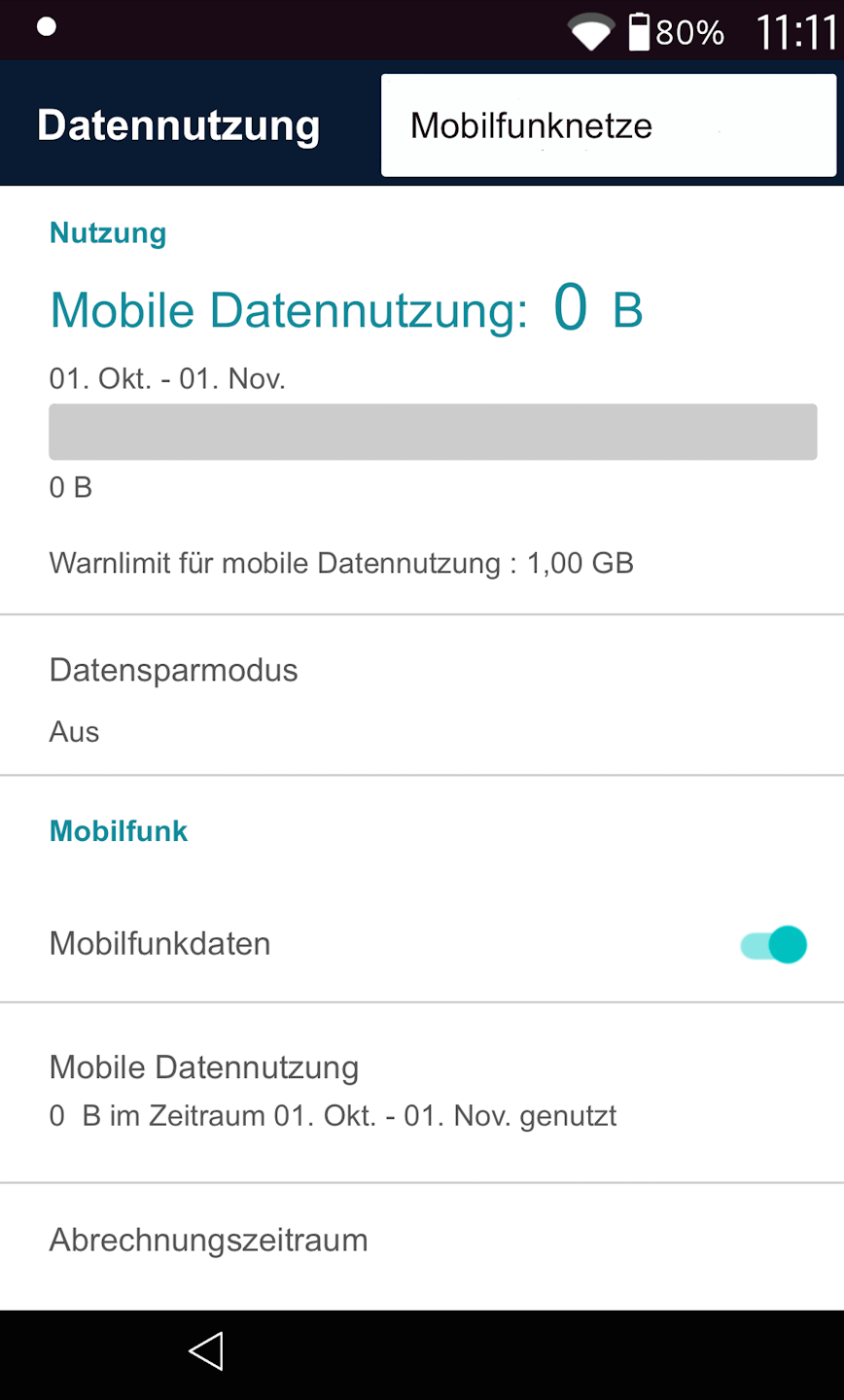The image size is (844, 1400).
Task: Open the Abrechnungszeitraum setting
Action: tap(421, 1241)
